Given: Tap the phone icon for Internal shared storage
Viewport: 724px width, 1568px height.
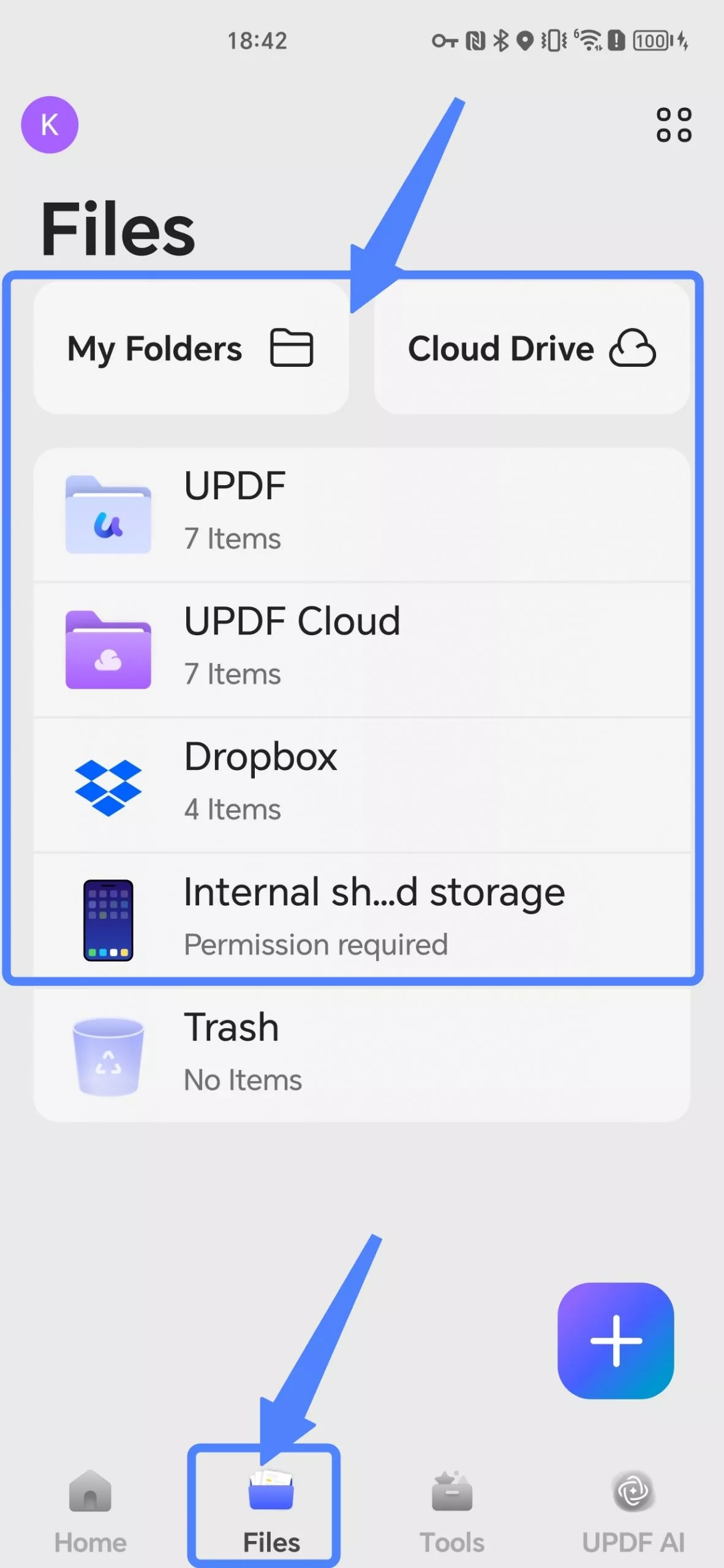Looking at the screenshot, I should tap(108, 919).
